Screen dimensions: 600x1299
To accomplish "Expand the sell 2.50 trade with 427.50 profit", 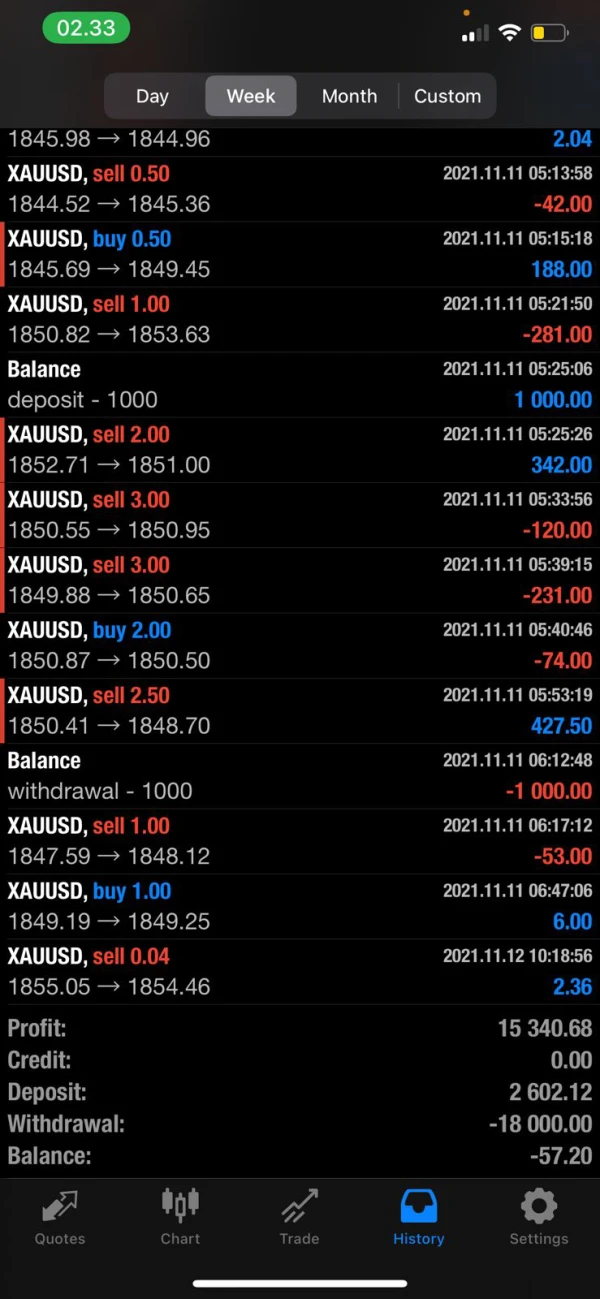I will pos(300,711).
